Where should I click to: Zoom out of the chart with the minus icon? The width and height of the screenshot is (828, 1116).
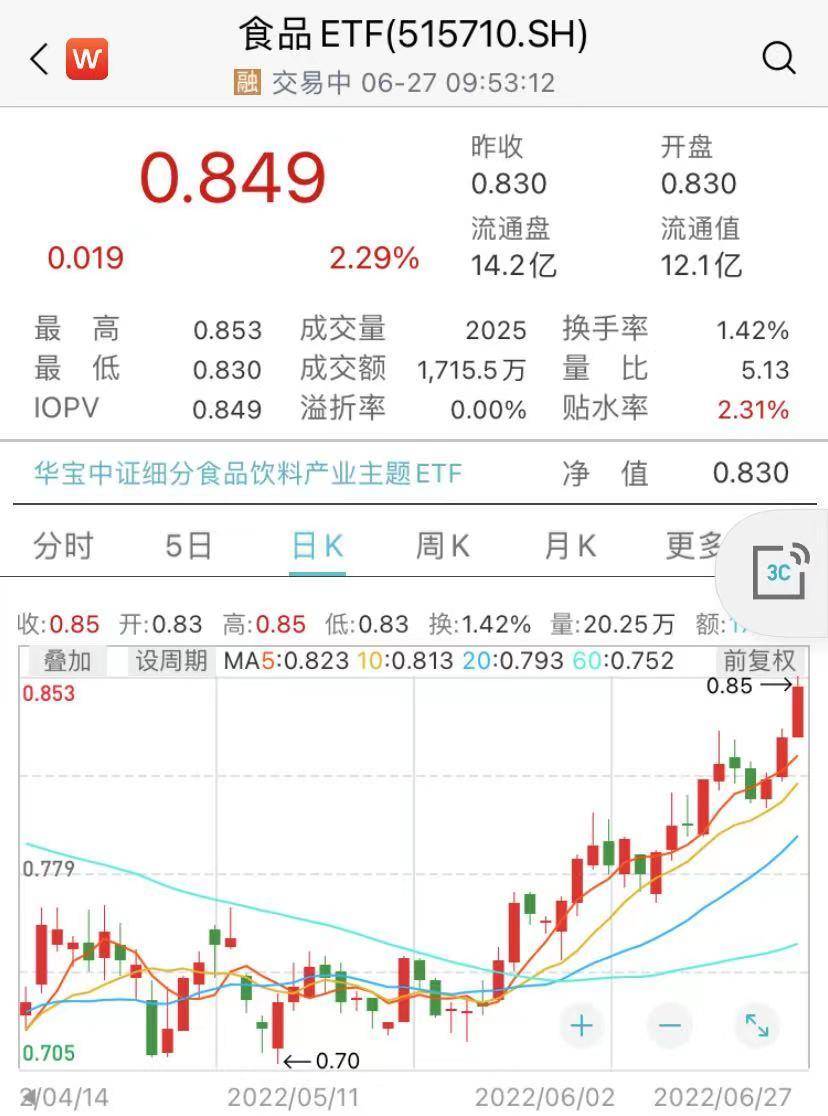(x=668, y=1025)
